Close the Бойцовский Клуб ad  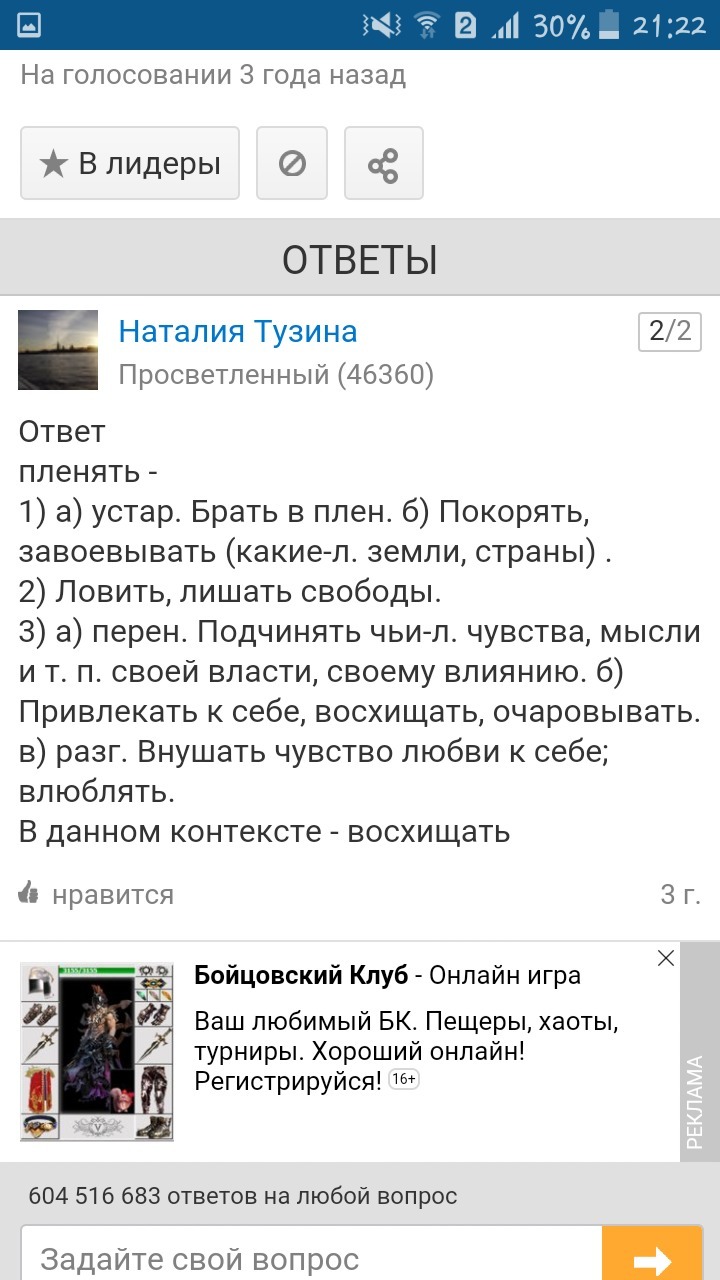pyautogui.click(x=666, y=958)
